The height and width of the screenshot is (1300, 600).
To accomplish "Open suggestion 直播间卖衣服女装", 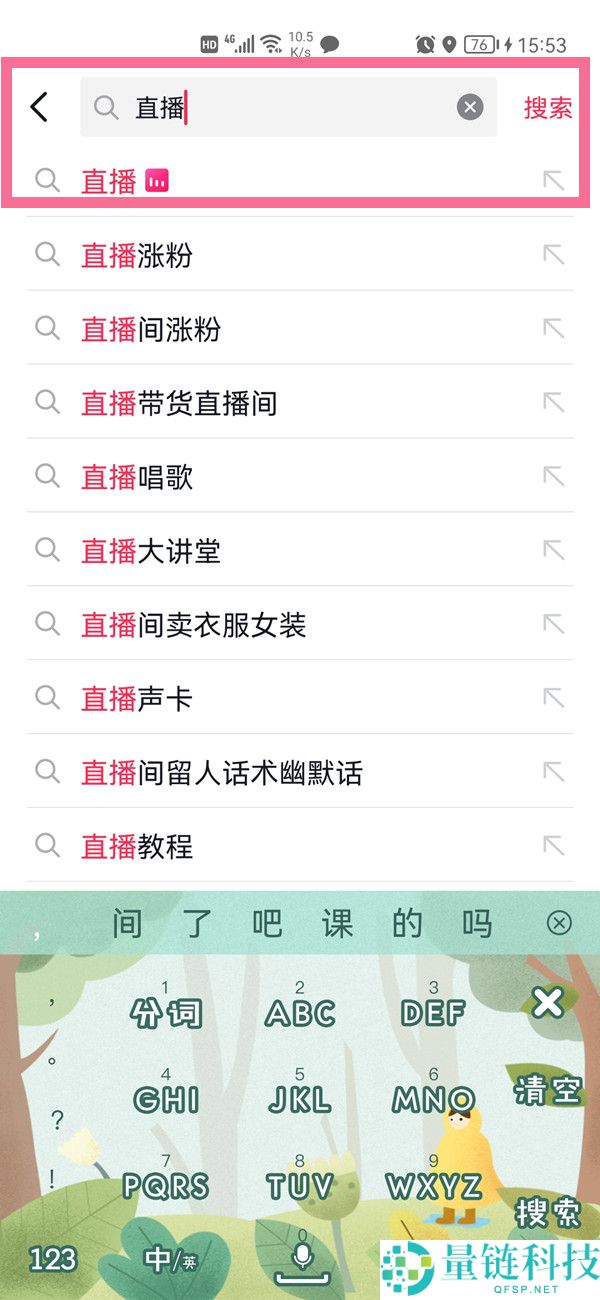I will (x=193, y=625).
